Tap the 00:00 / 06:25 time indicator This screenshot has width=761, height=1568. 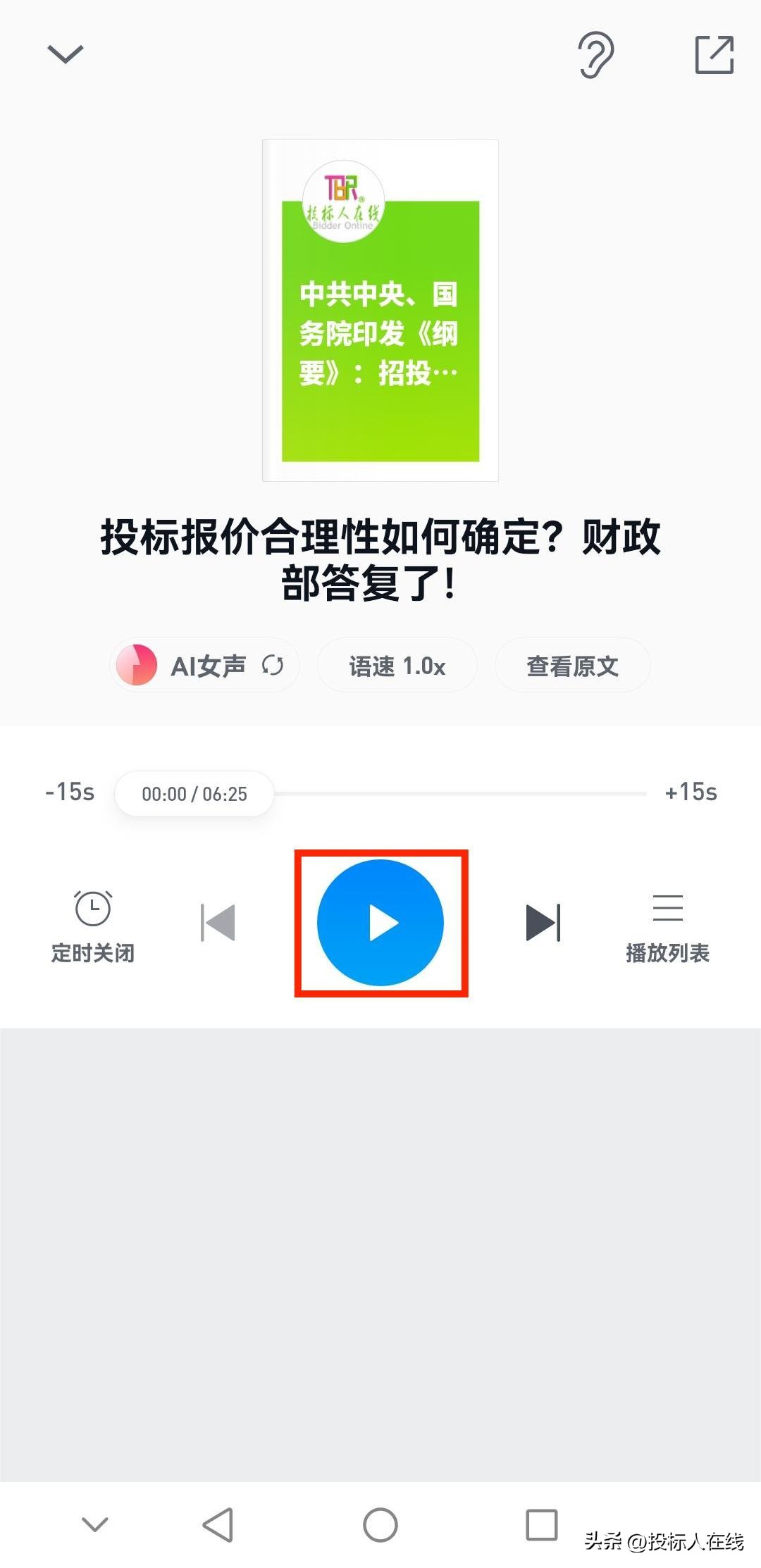194,793
